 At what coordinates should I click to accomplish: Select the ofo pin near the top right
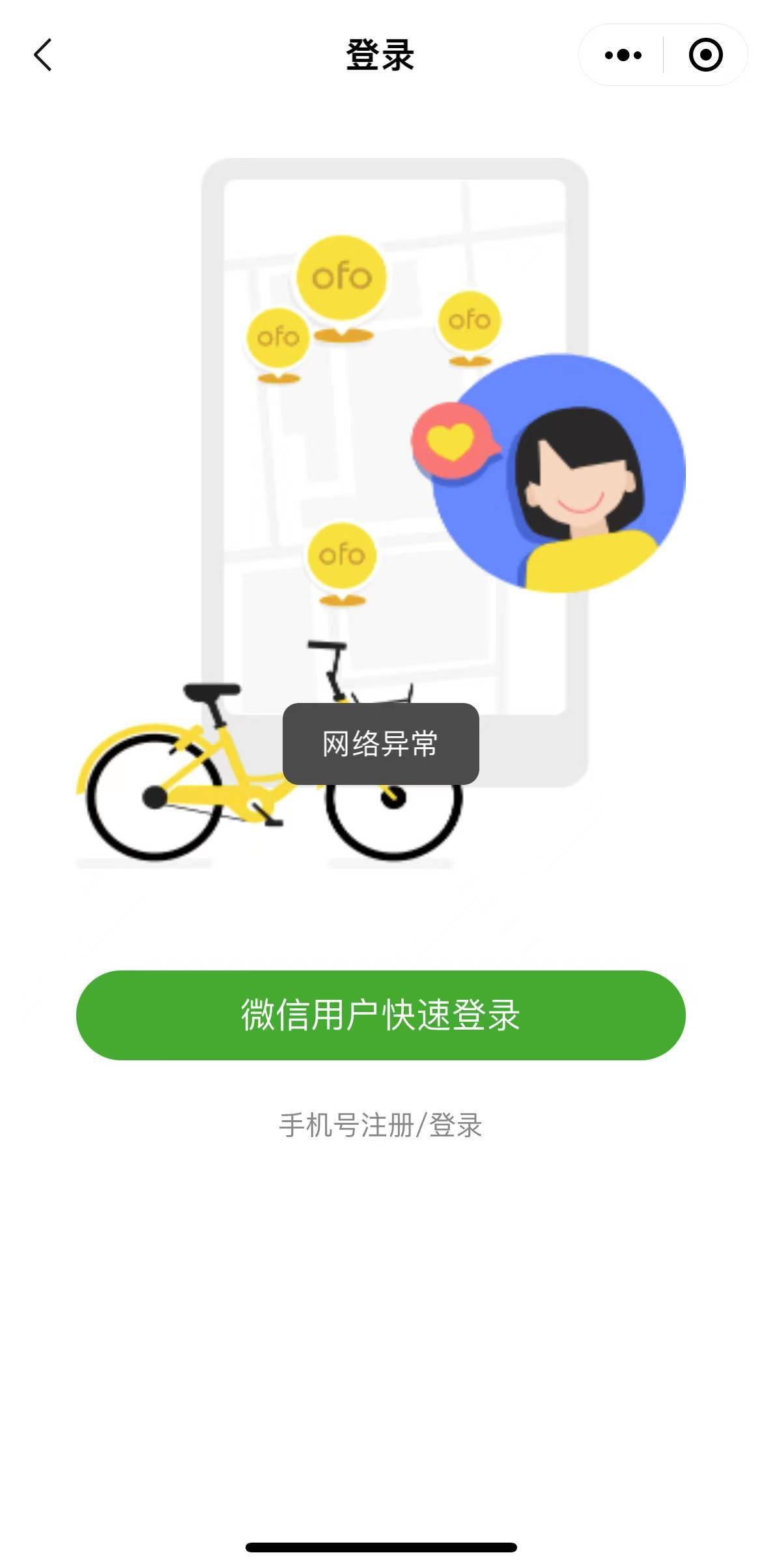(x=470, y=320)
